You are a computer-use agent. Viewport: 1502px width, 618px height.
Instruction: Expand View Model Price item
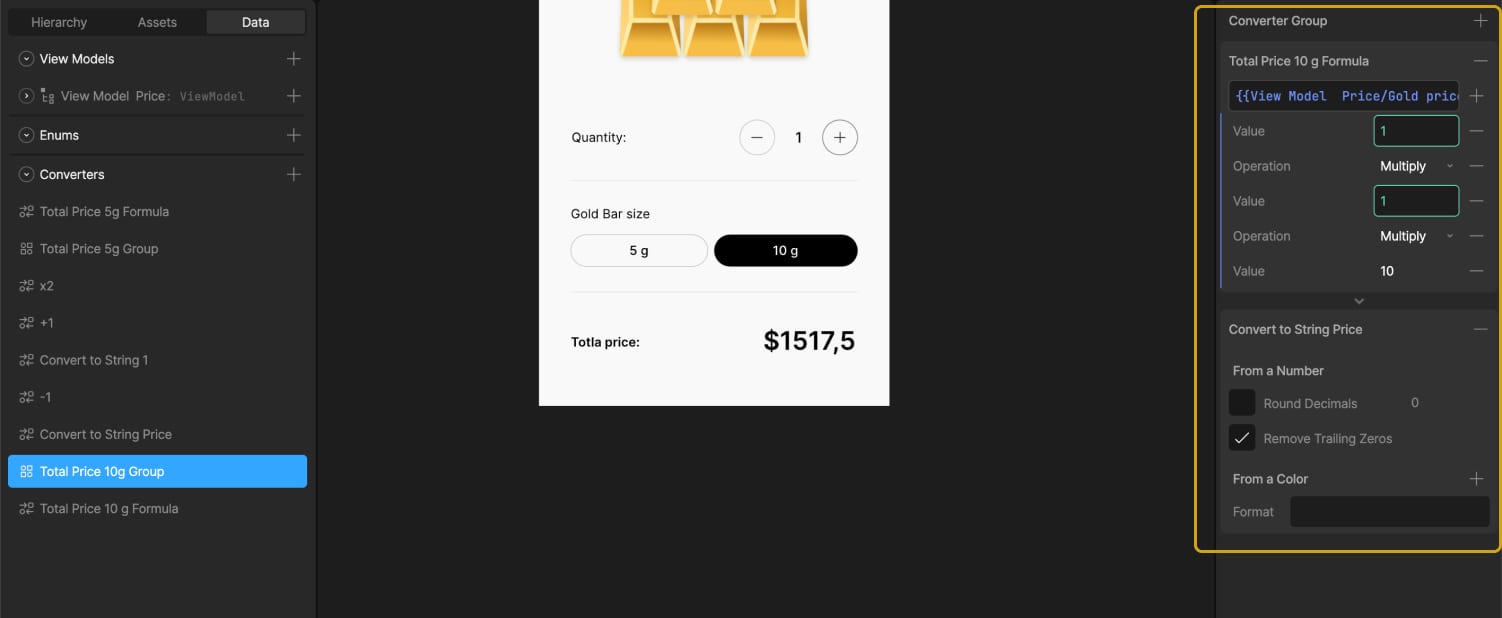pos(27,96)
